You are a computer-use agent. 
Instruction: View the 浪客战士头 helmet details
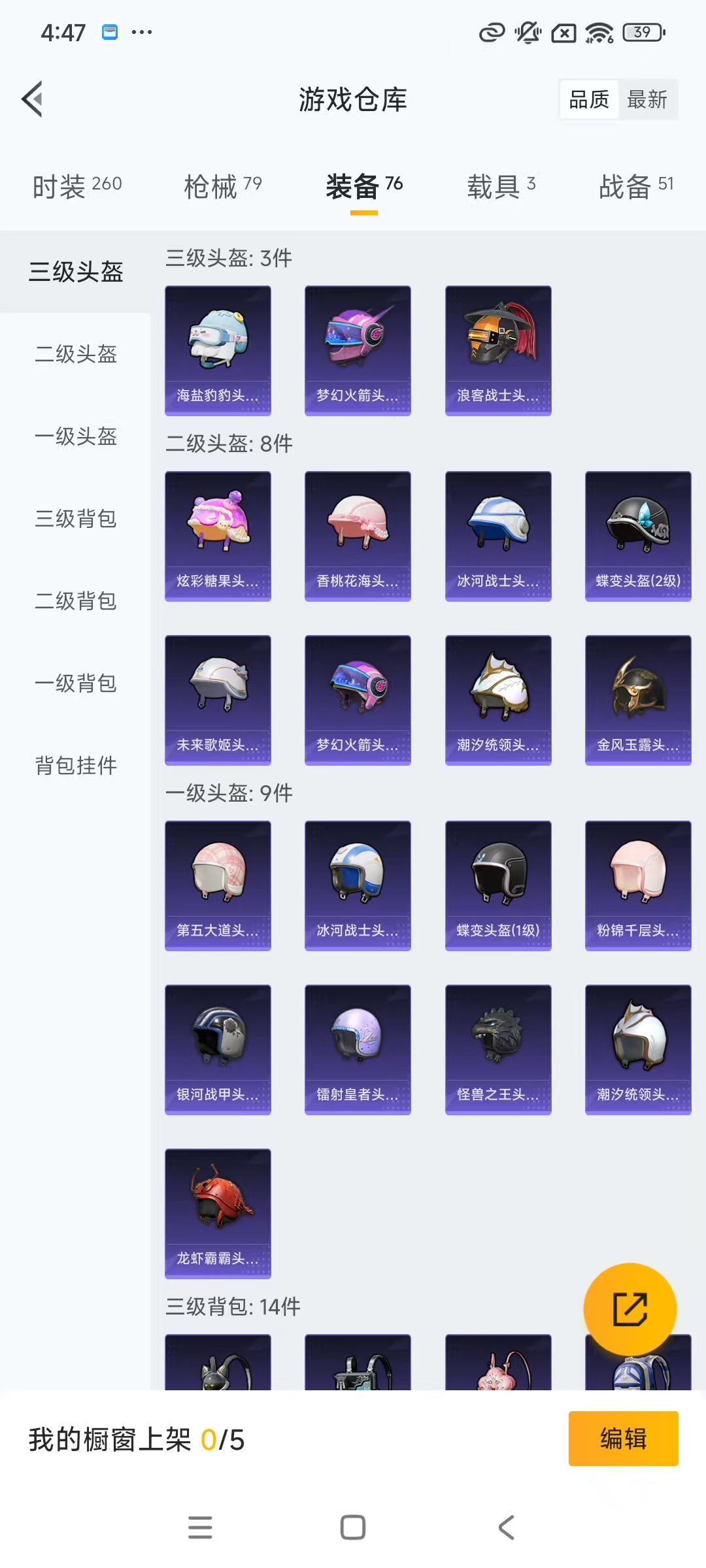498,348
